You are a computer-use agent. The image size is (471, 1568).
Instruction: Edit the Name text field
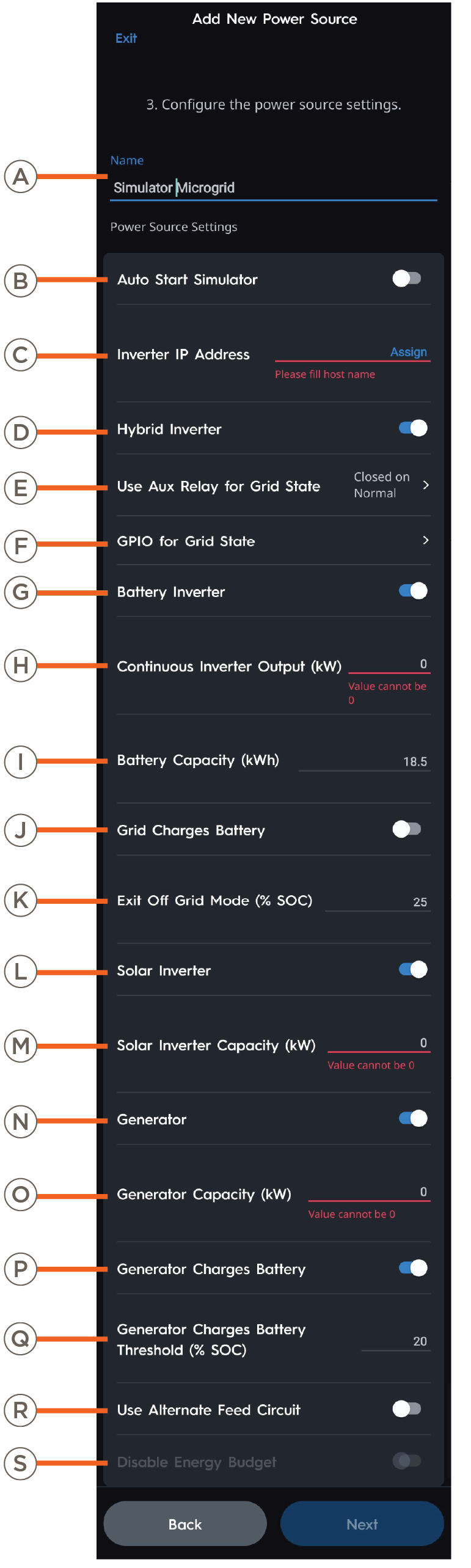point(273,188)
